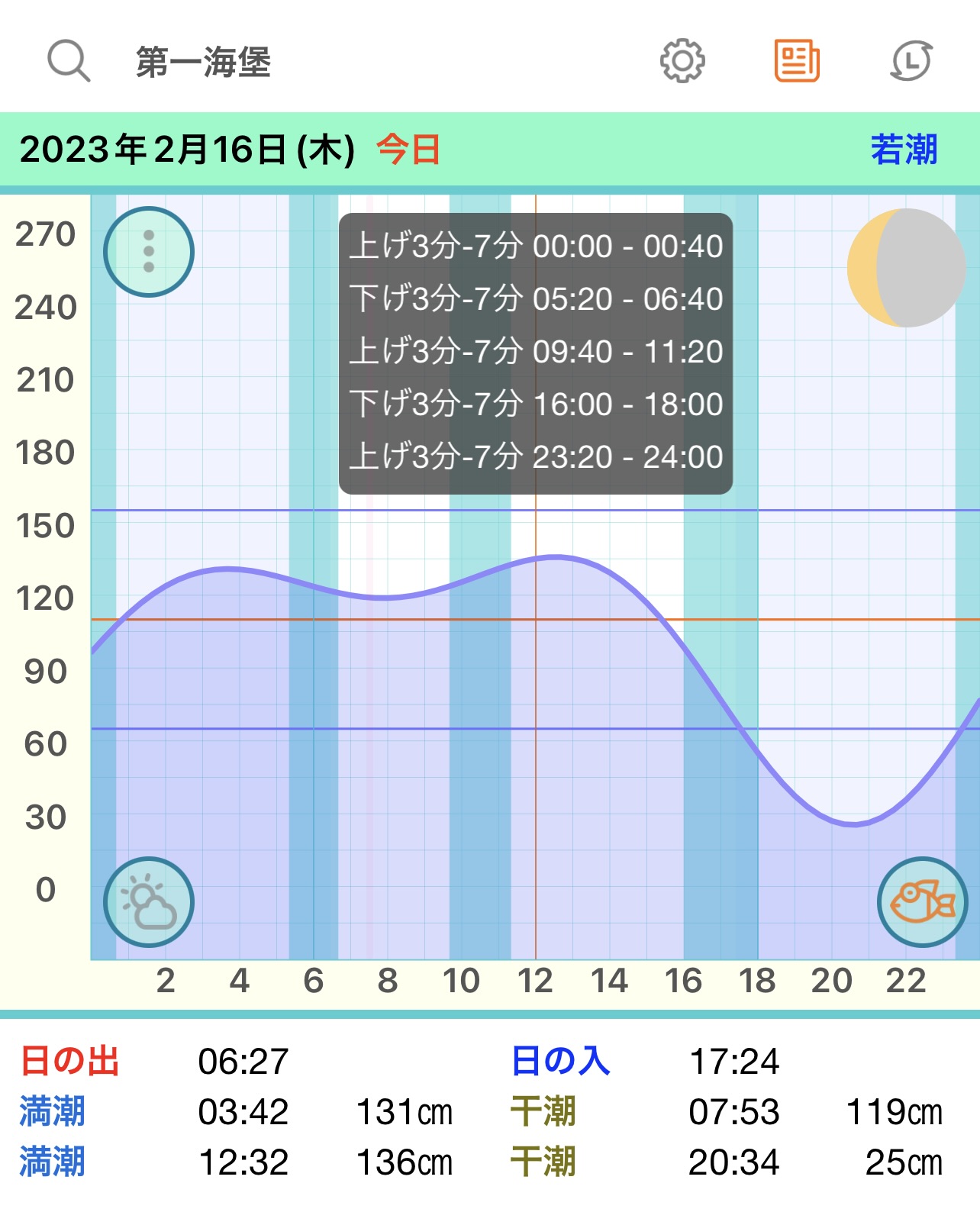
Task: Open the clock history icon
Action: 911,61
